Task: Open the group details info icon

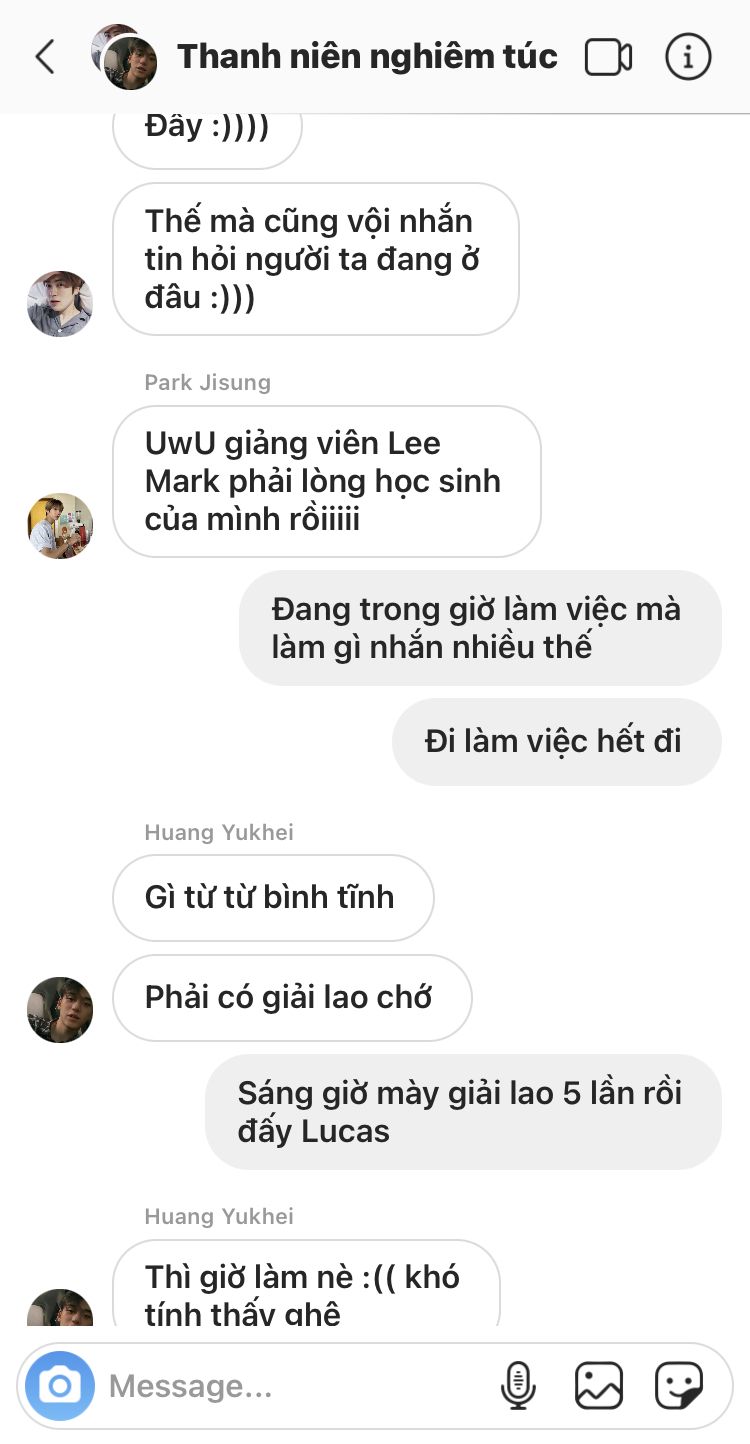Action: coord(688,57)
